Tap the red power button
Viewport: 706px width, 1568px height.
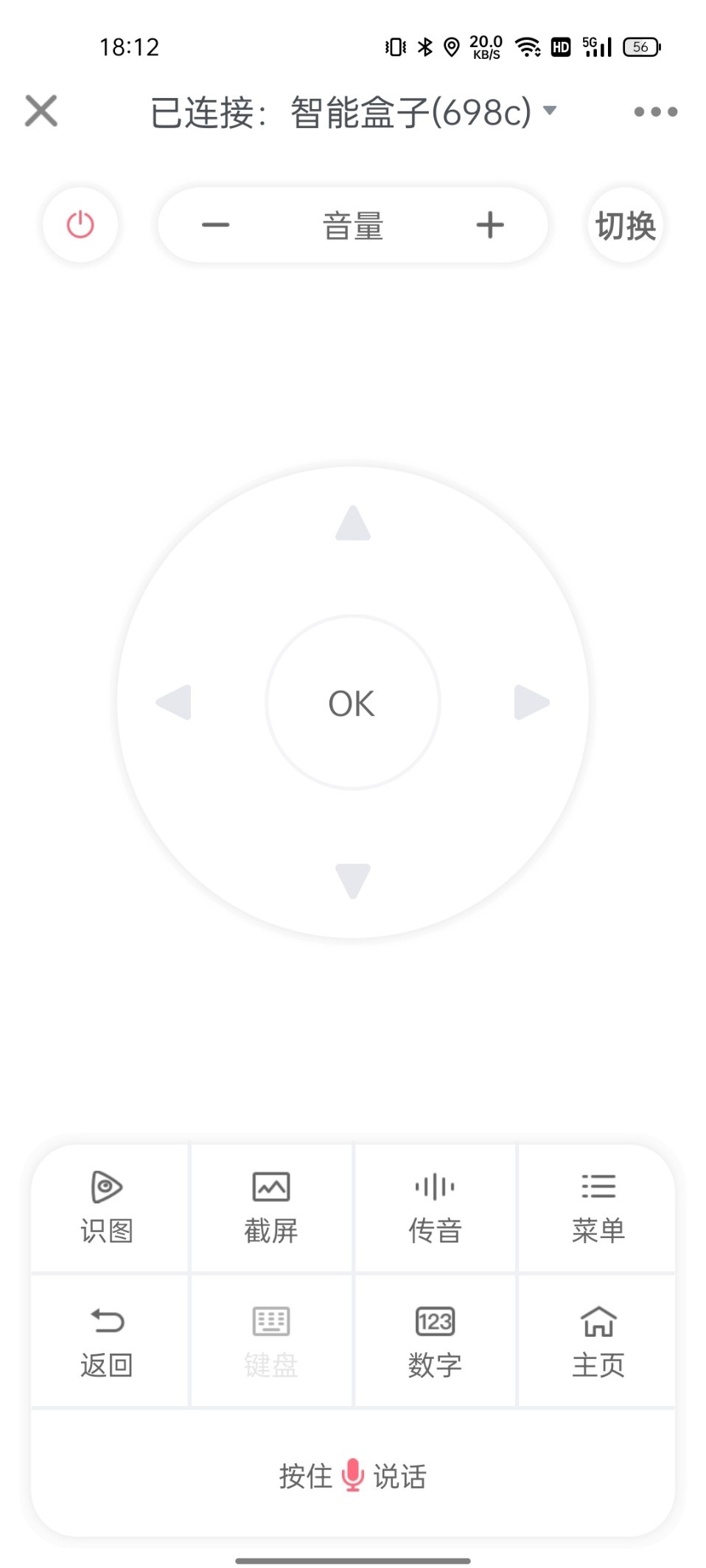(x=80, y=225)
